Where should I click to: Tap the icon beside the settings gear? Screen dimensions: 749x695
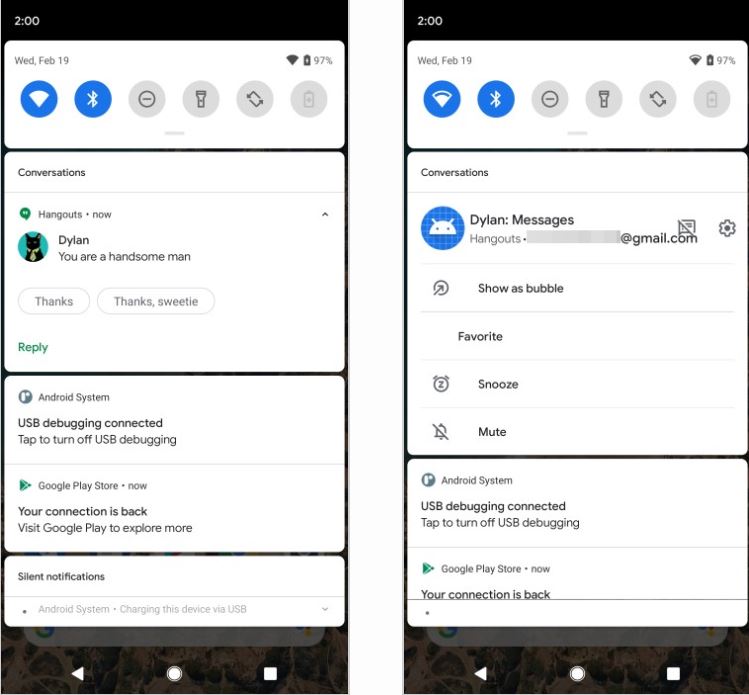686,228
